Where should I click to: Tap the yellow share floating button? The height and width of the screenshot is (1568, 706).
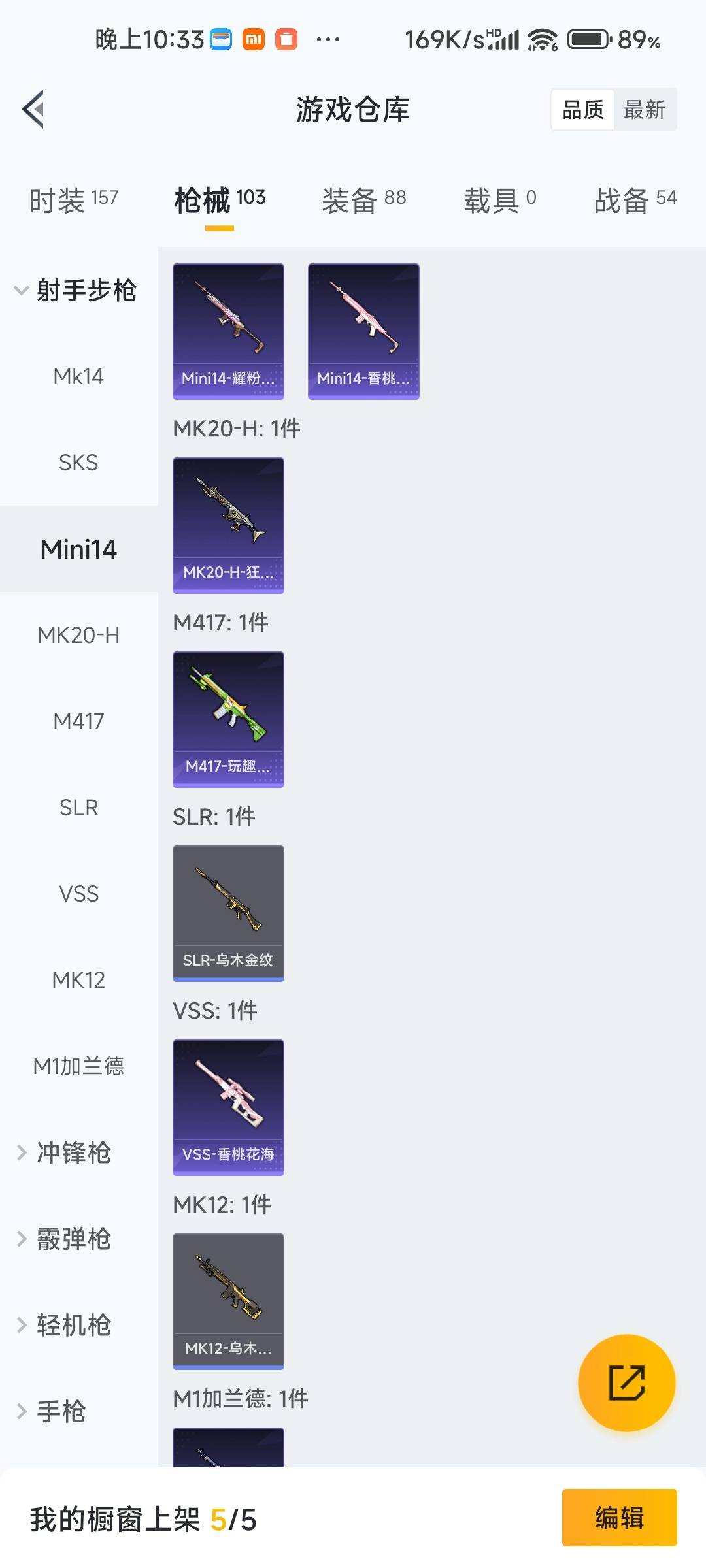pos(626,1382)
